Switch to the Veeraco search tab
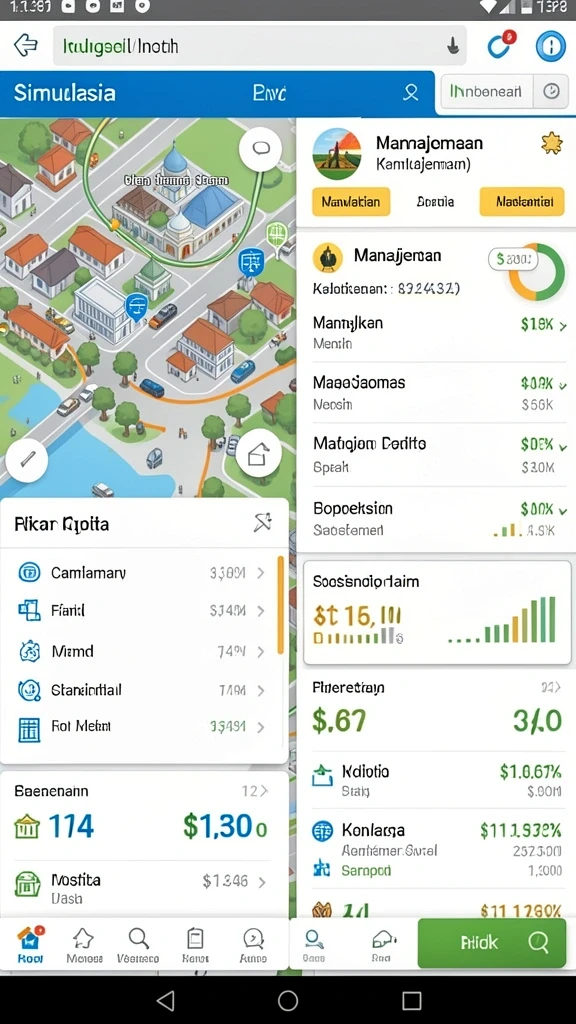 [138, 946]
